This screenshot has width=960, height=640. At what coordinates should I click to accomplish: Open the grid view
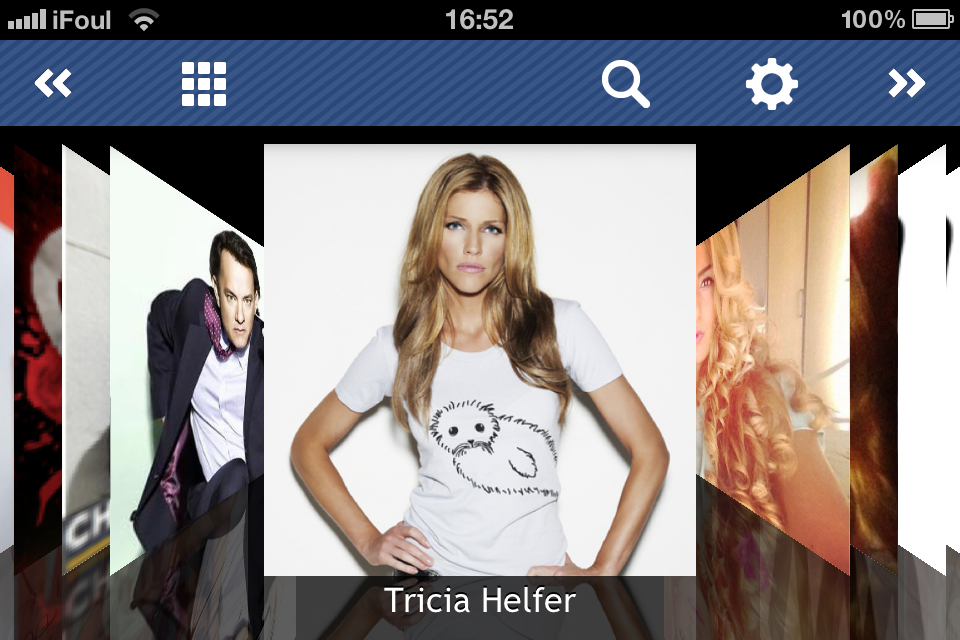point(204,84)
